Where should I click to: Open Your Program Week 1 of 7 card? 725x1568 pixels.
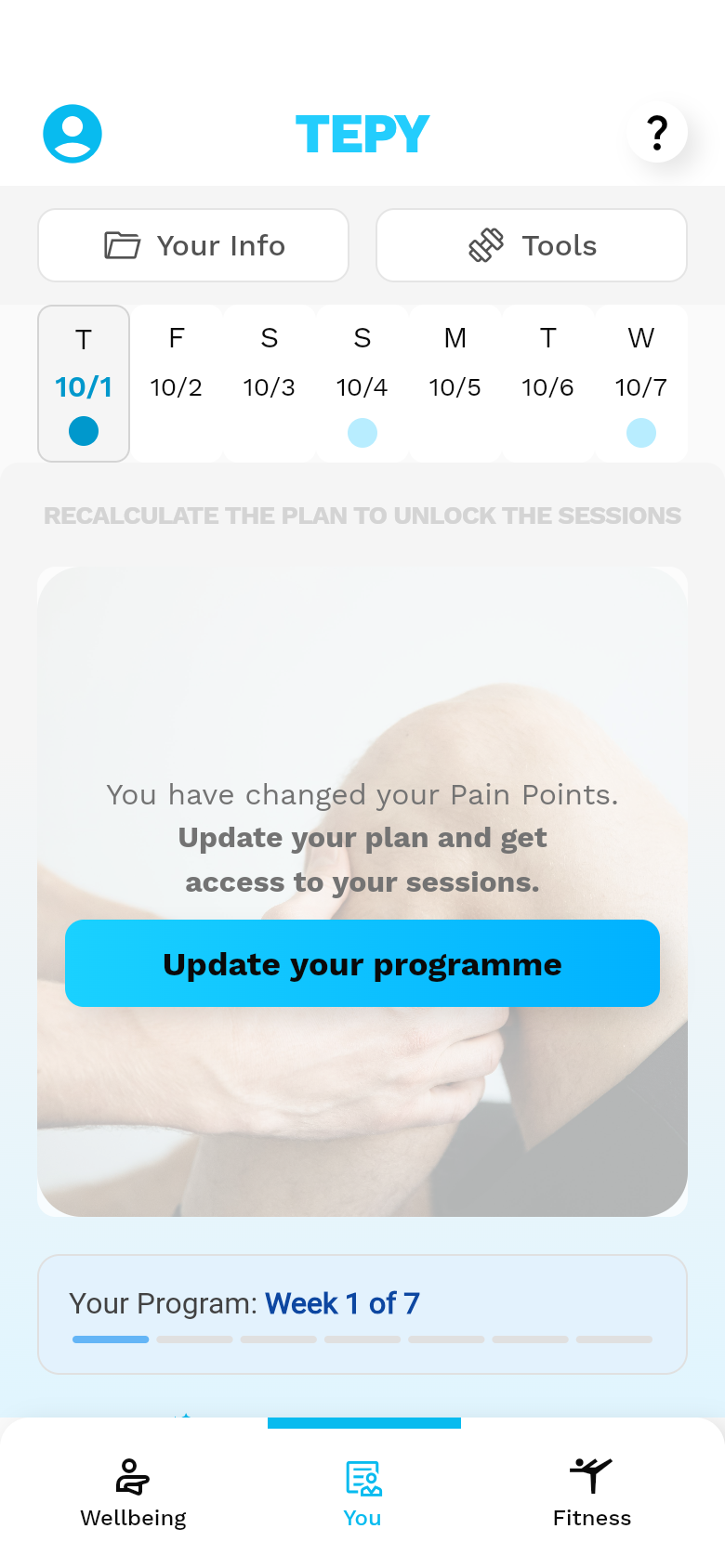(362, 1314)
